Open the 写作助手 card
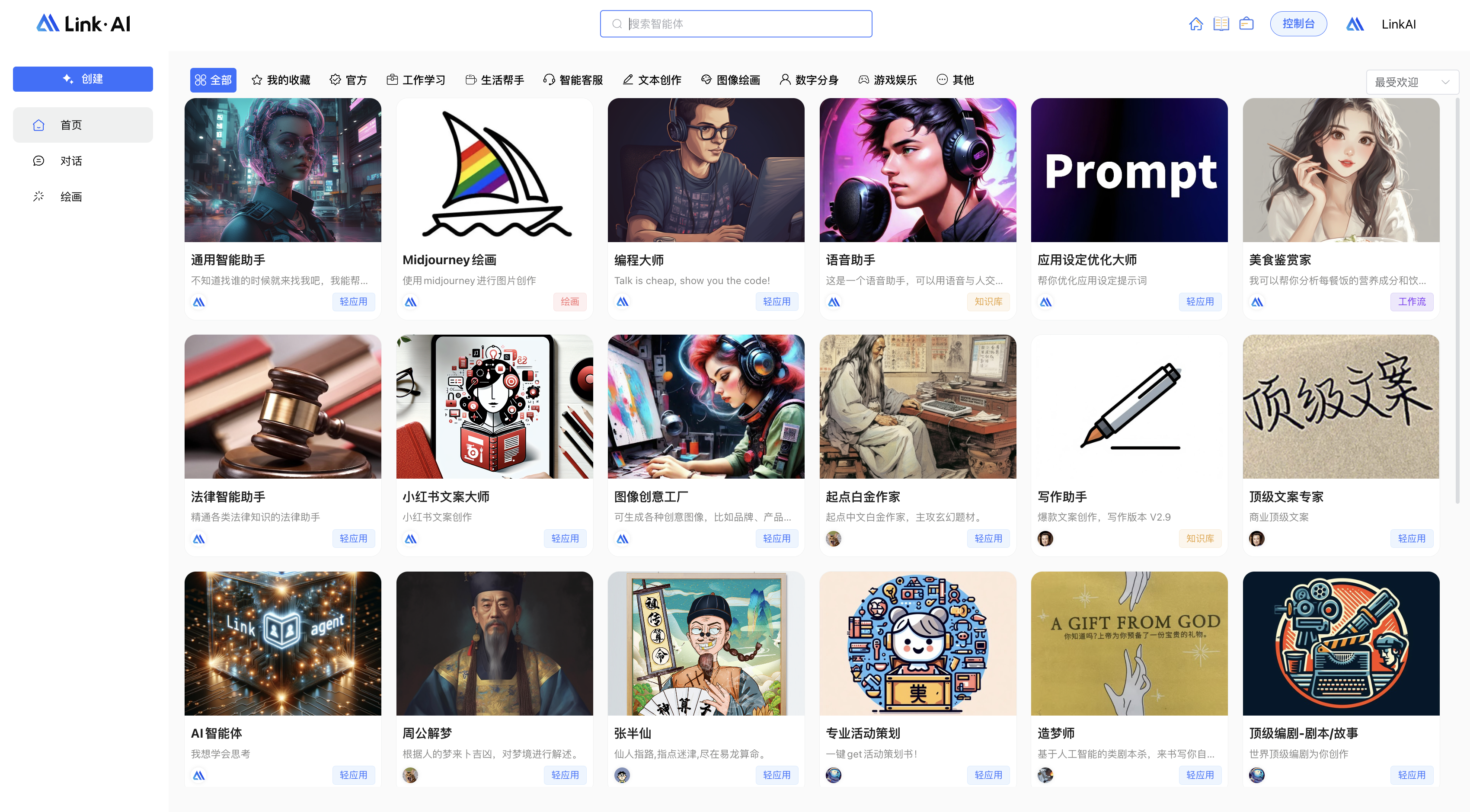Viewport: 1470px width, 812px height. pyautogui.click(x=1129, y=445)
